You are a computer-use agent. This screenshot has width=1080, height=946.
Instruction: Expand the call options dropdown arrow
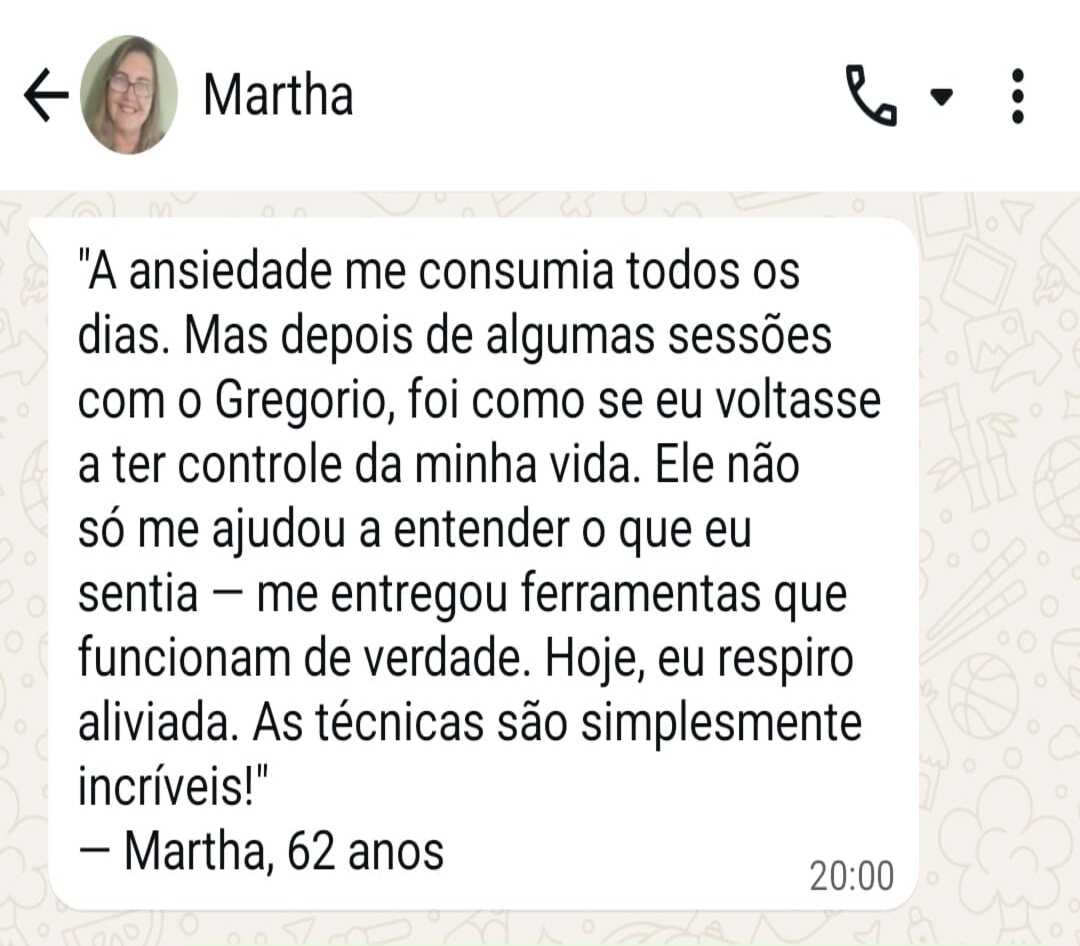tap(941, 97)
